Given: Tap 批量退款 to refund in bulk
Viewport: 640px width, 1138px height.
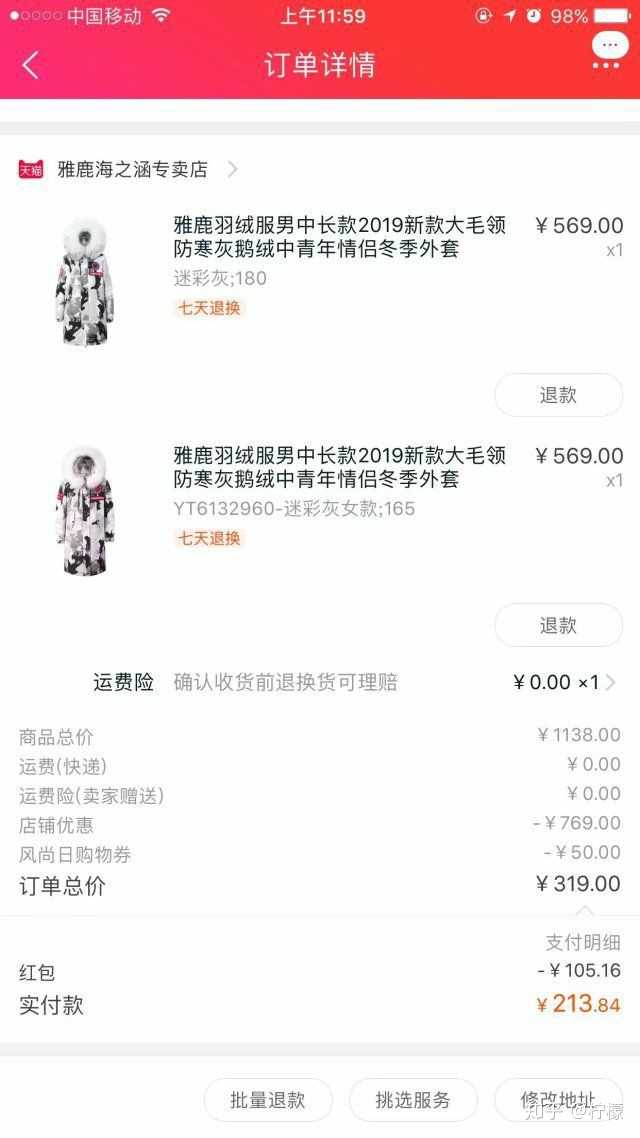Looking at the screenshot, I should click(267, 1100).
